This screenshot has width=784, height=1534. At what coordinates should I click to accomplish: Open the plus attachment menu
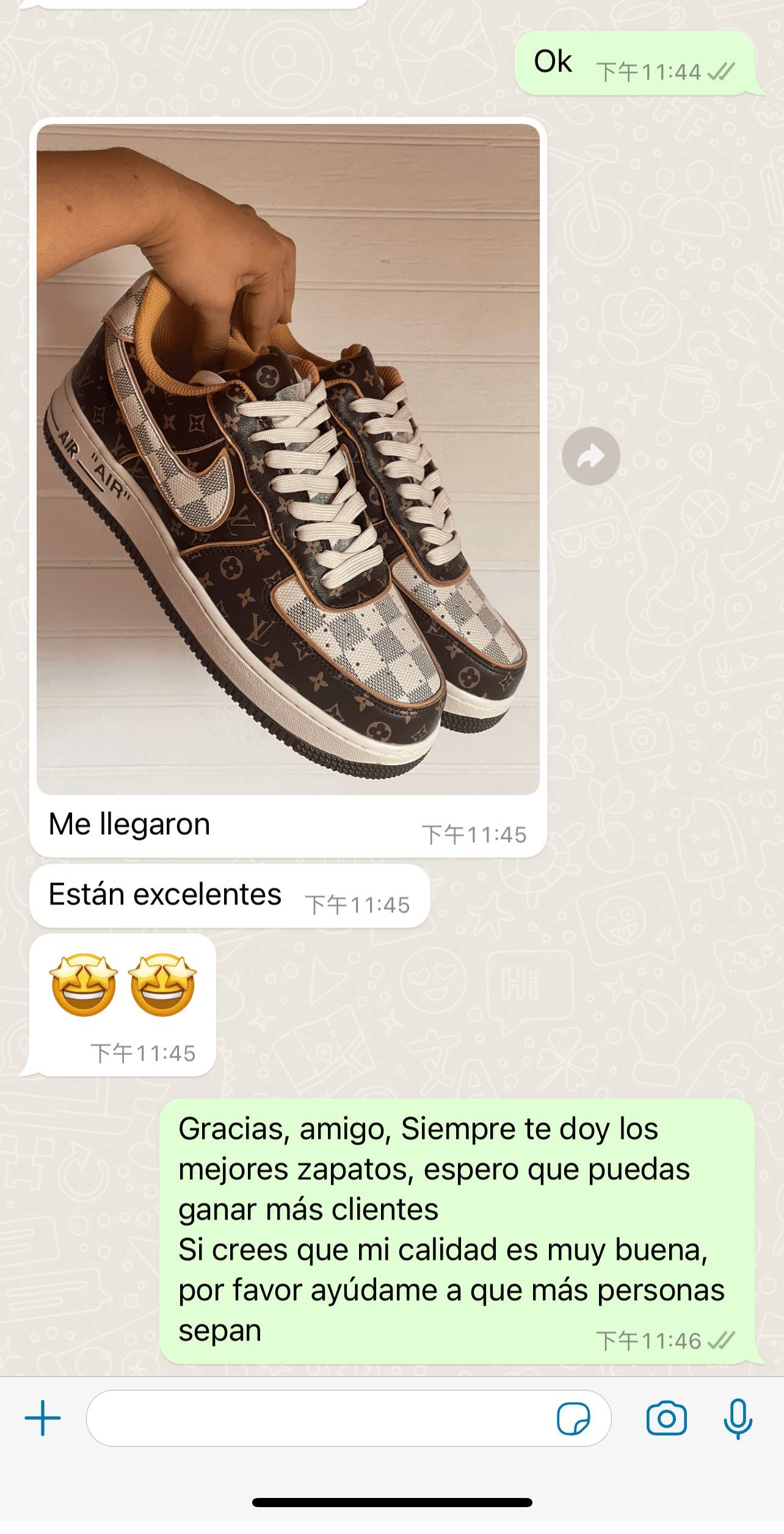pos(43,1418)
